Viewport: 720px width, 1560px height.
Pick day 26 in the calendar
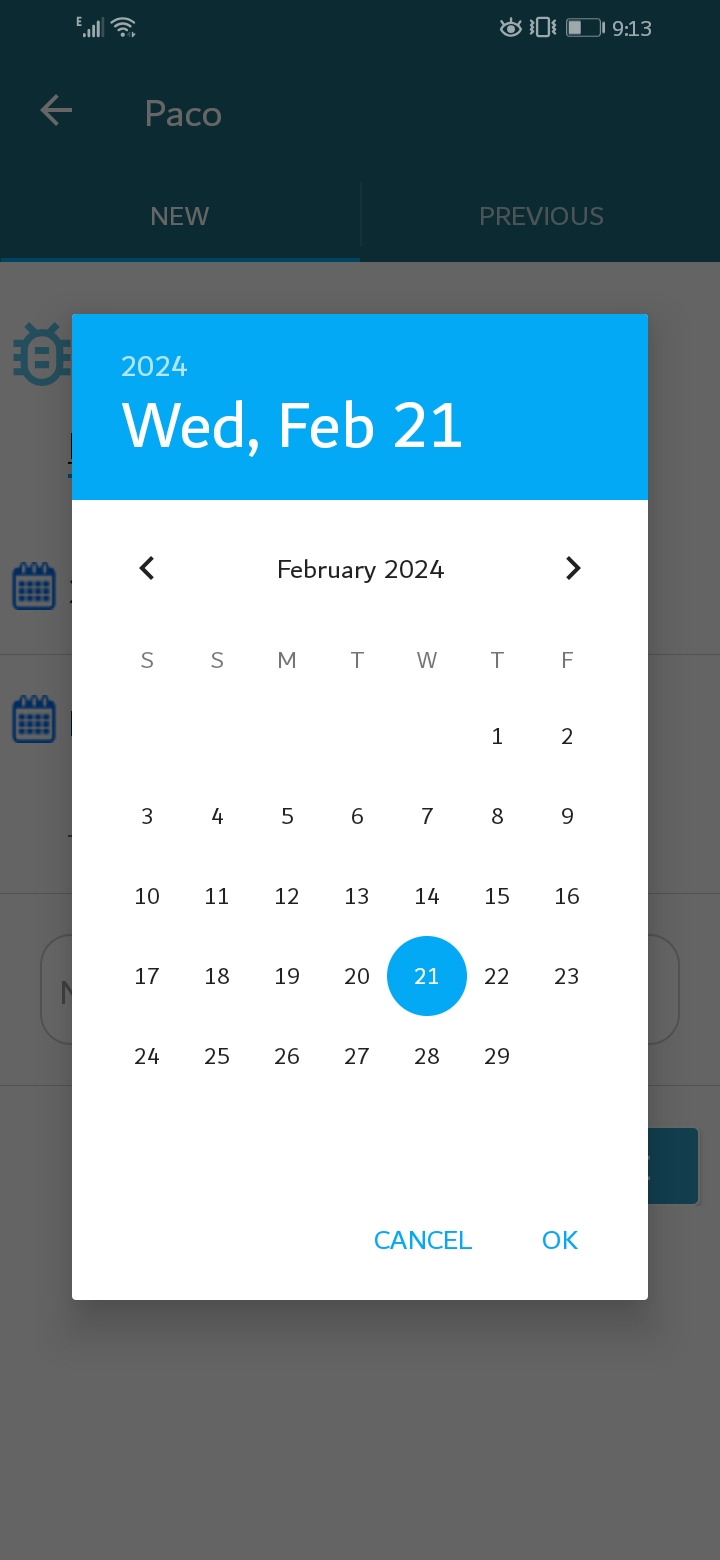tap(287, 1057)
